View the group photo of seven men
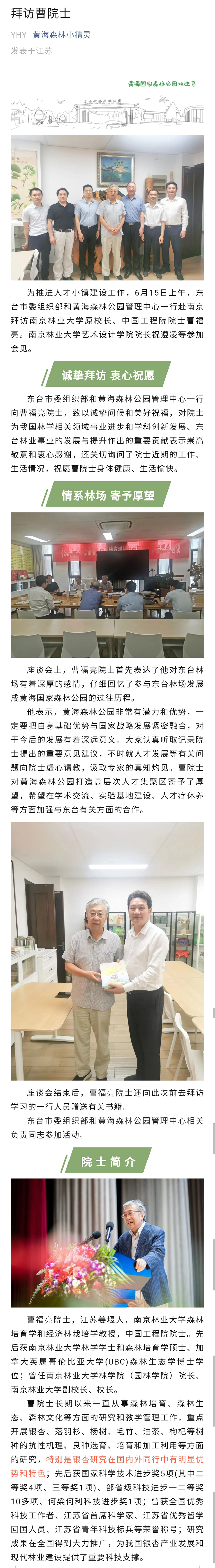 [107, 207]
